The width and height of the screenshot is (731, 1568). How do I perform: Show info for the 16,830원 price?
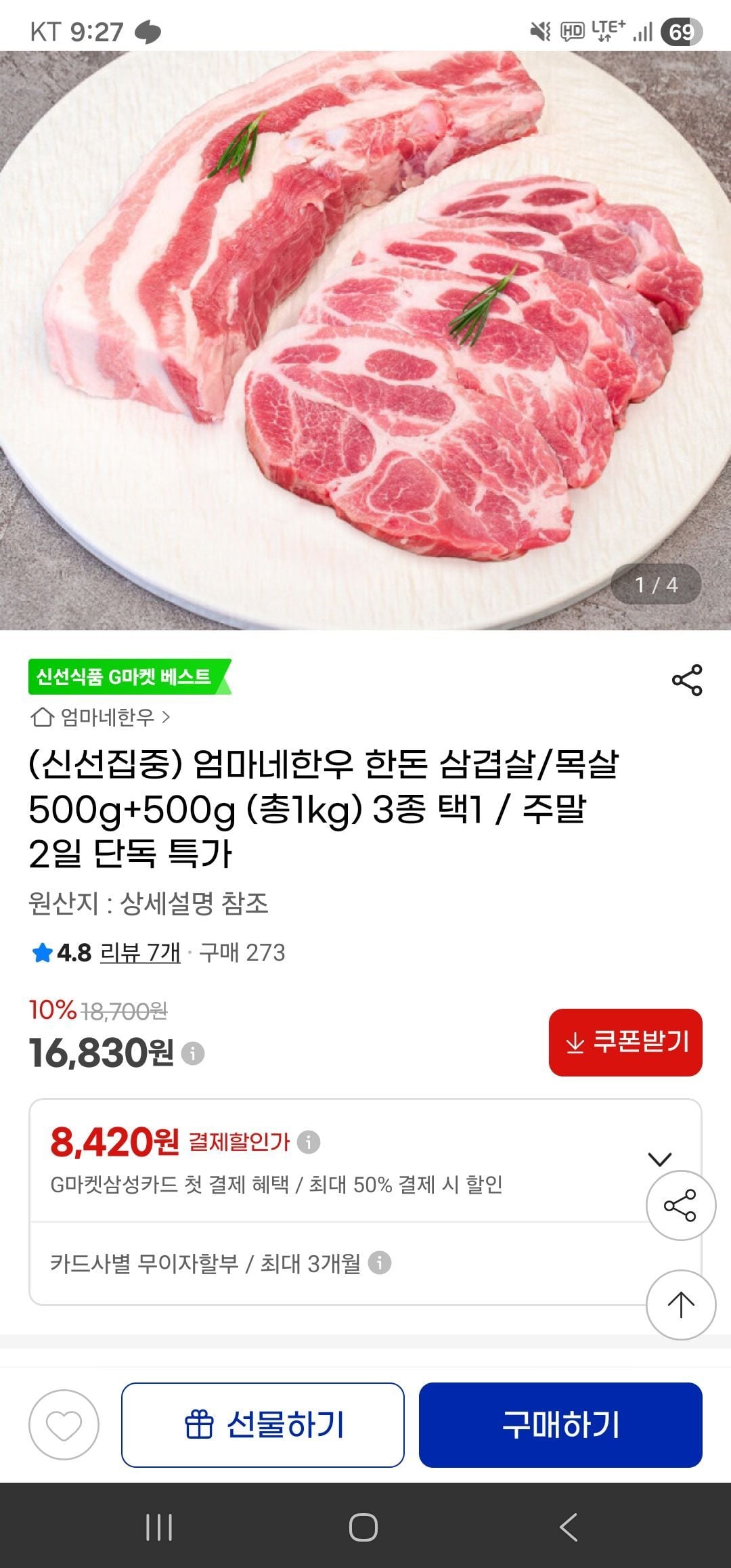(194, 1054)
